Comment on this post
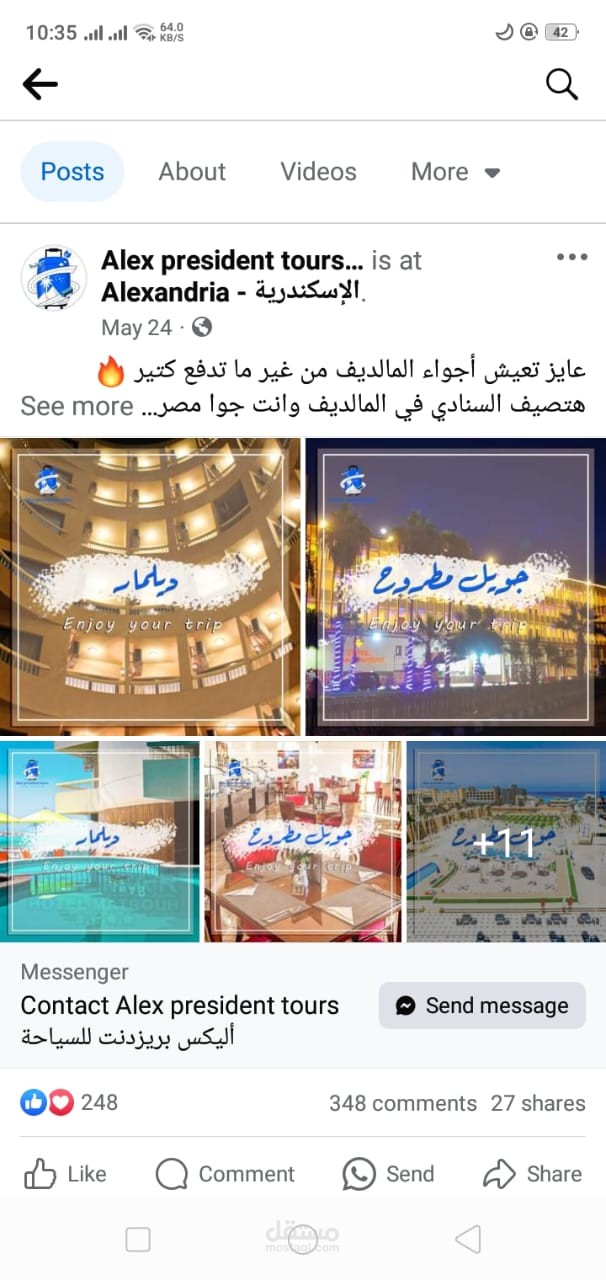 point(225,1174)
